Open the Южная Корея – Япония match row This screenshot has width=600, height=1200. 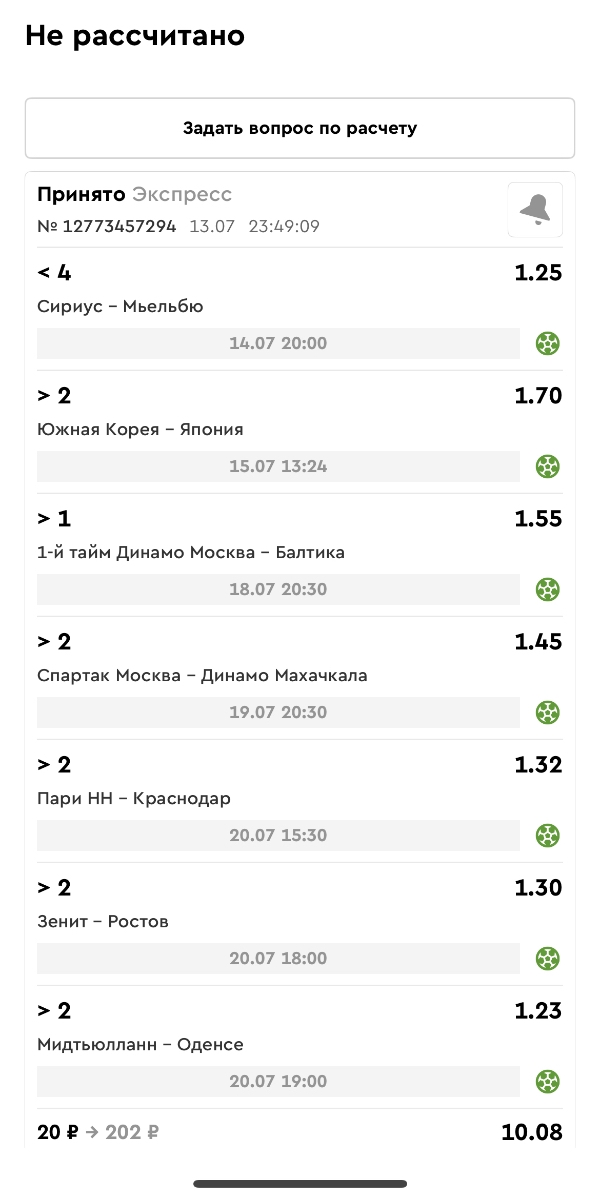point(140,430)
